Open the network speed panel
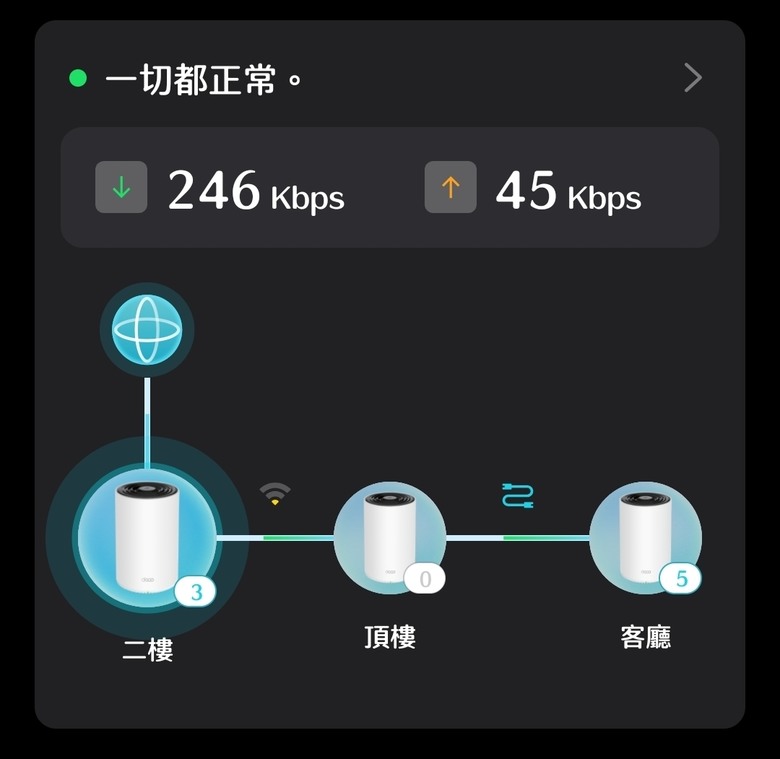 389,188
